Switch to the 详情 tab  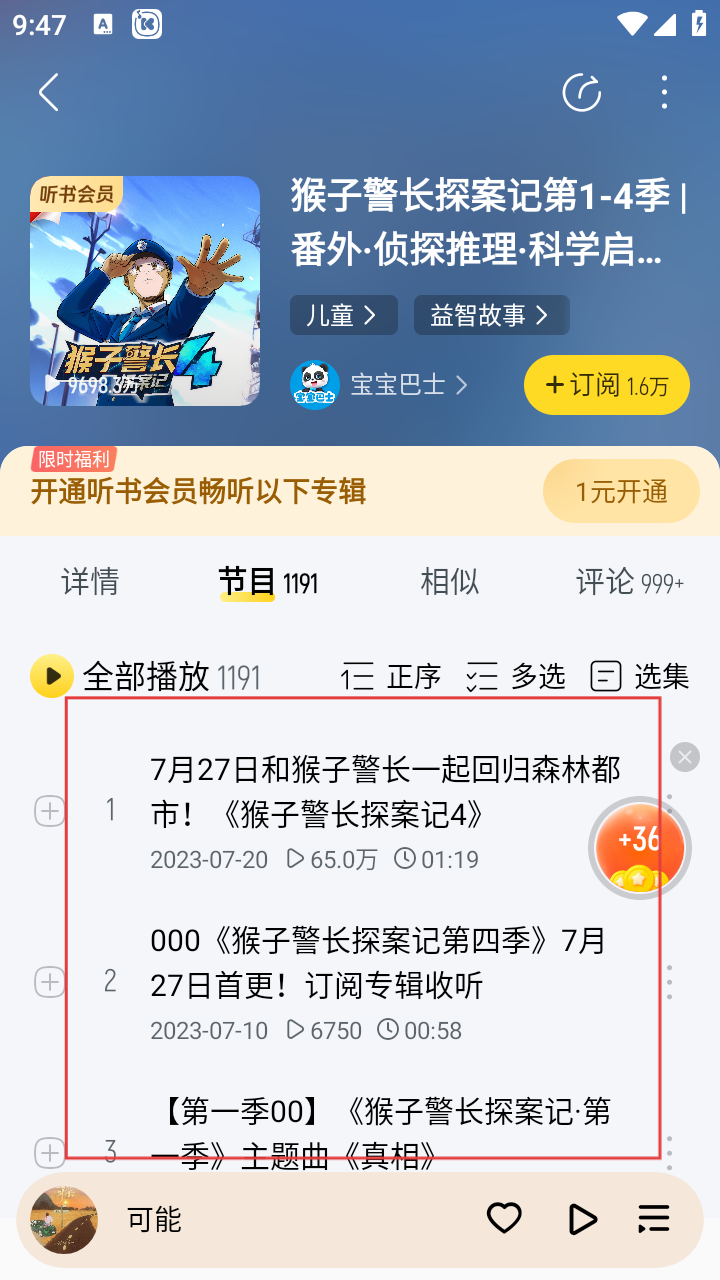tap(90, 582)
